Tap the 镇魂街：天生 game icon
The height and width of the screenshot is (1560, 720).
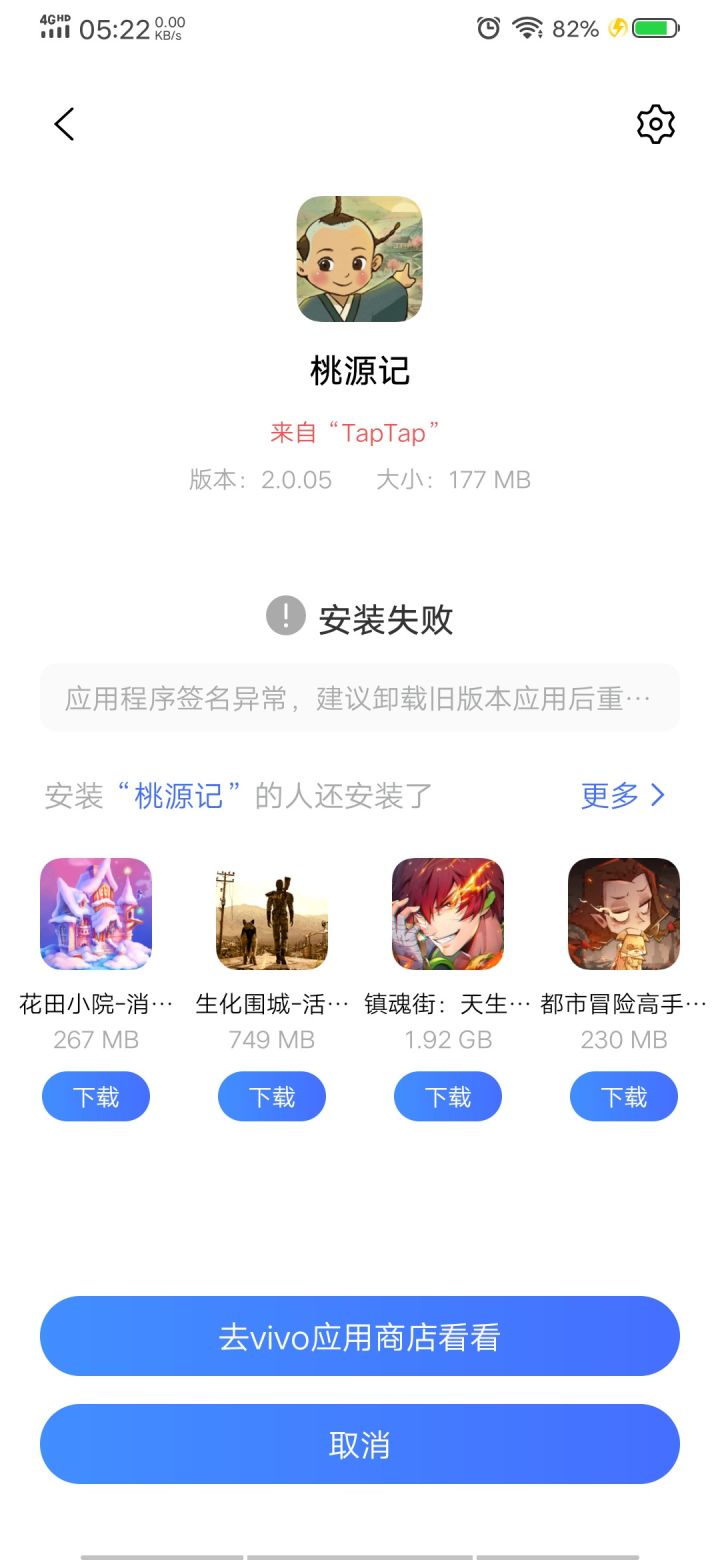(x=447, y=913)
